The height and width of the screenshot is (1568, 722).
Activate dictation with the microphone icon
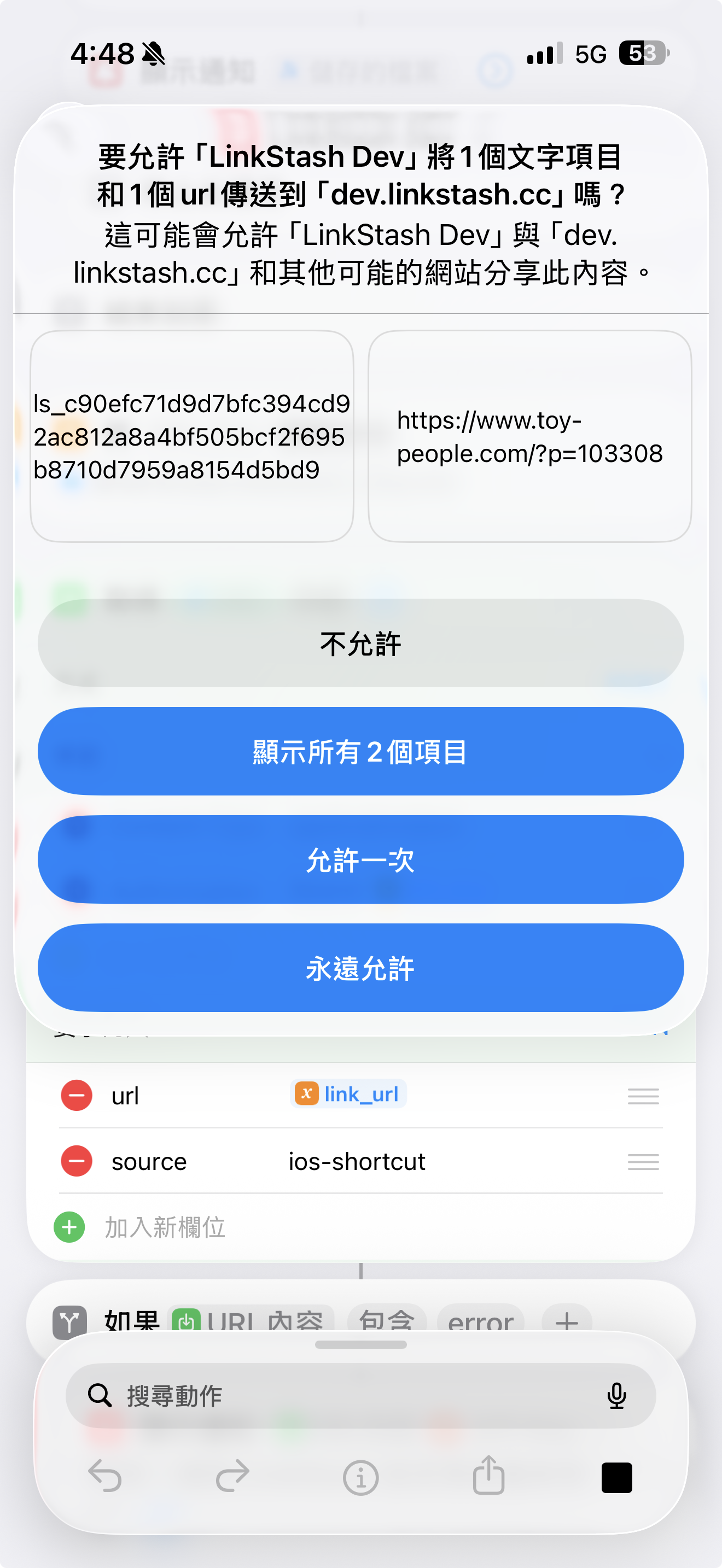618,1396
